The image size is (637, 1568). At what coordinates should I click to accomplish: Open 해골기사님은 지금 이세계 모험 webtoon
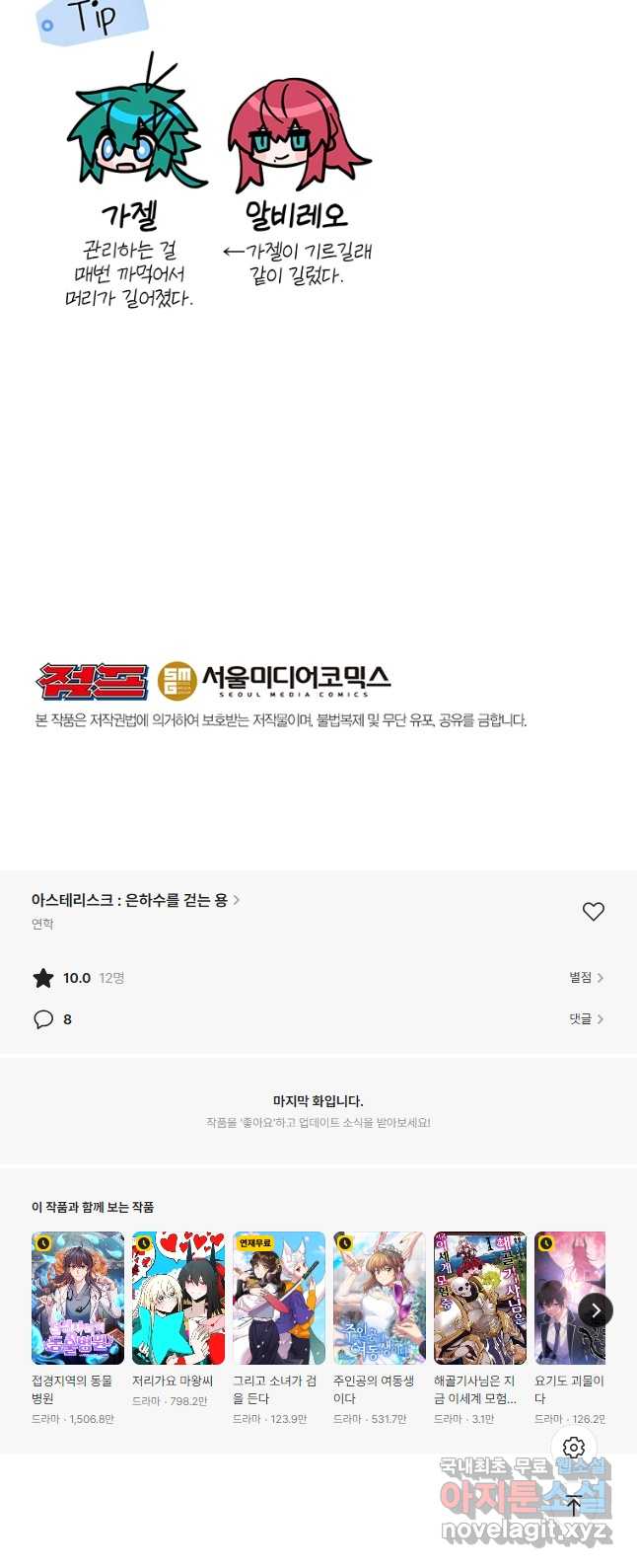point(480,1298)
